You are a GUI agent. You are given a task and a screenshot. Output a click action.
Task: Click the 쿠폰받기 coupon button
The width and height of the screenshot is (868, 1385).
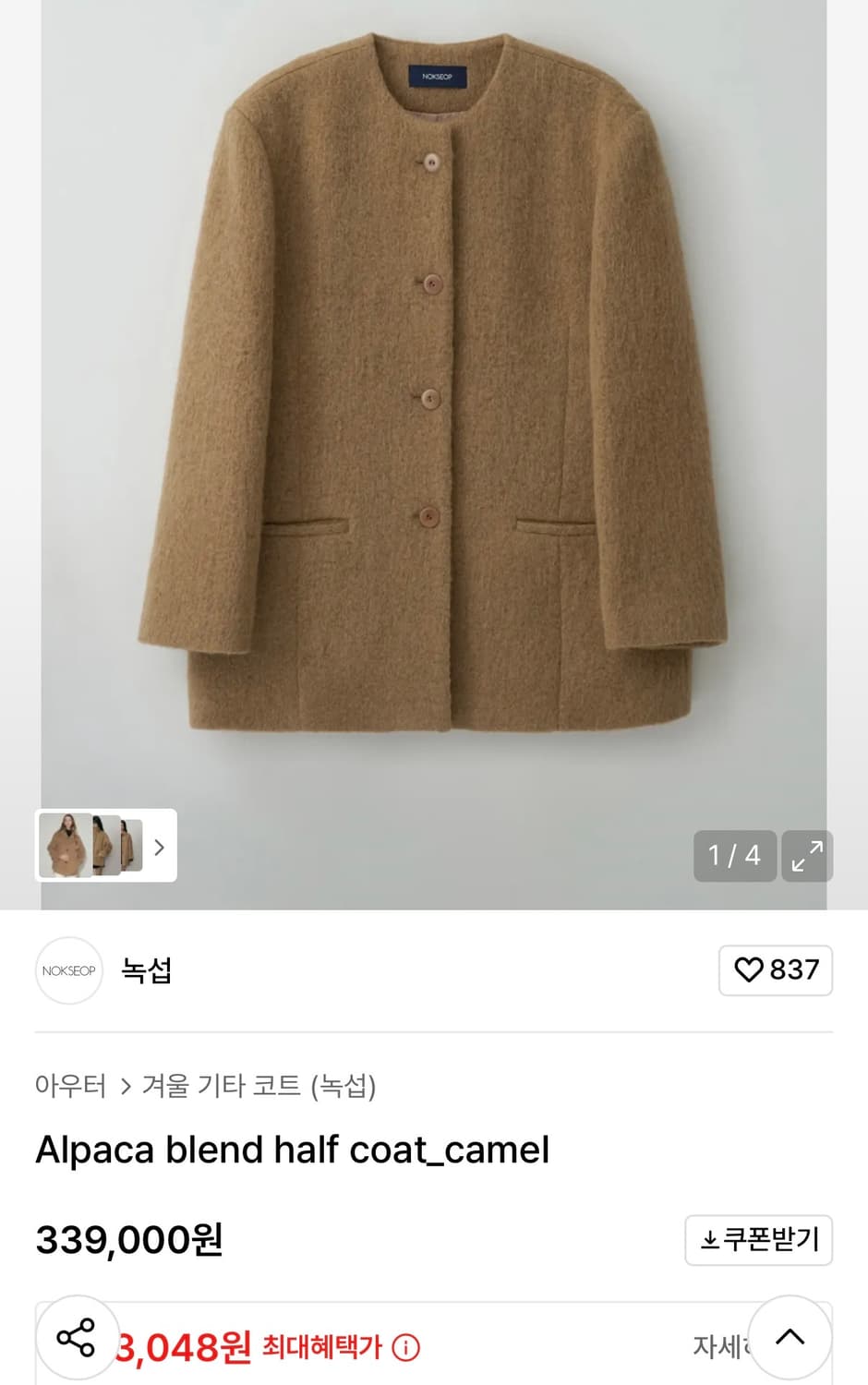pos(758,1240)
